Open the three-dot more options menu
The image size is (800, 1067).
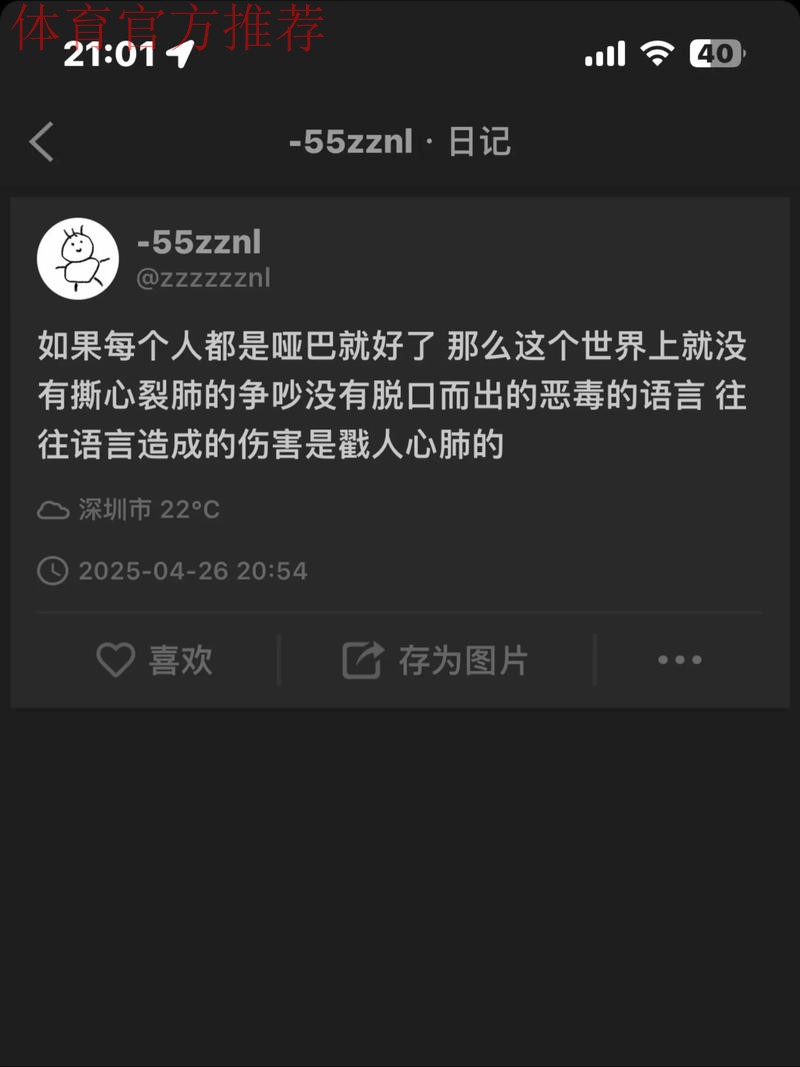679,659
